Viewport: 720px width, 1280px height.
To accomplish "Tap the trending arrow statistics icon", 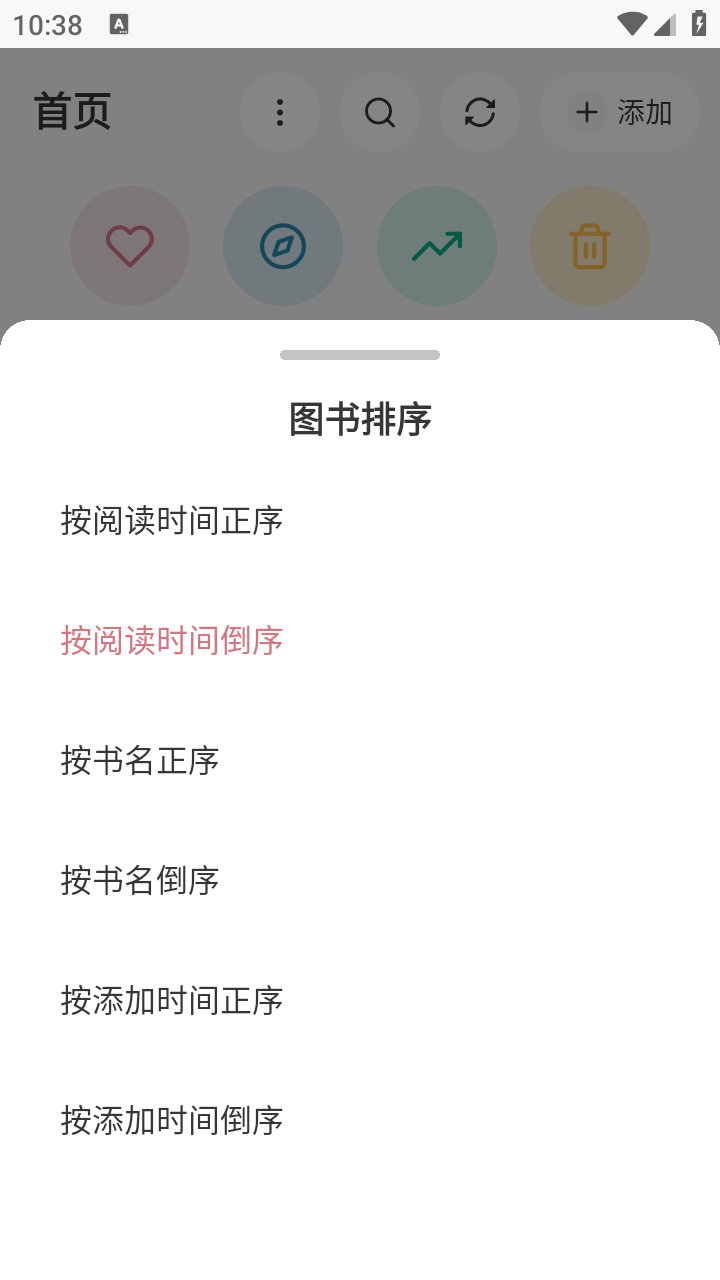I will click(437, 245).
